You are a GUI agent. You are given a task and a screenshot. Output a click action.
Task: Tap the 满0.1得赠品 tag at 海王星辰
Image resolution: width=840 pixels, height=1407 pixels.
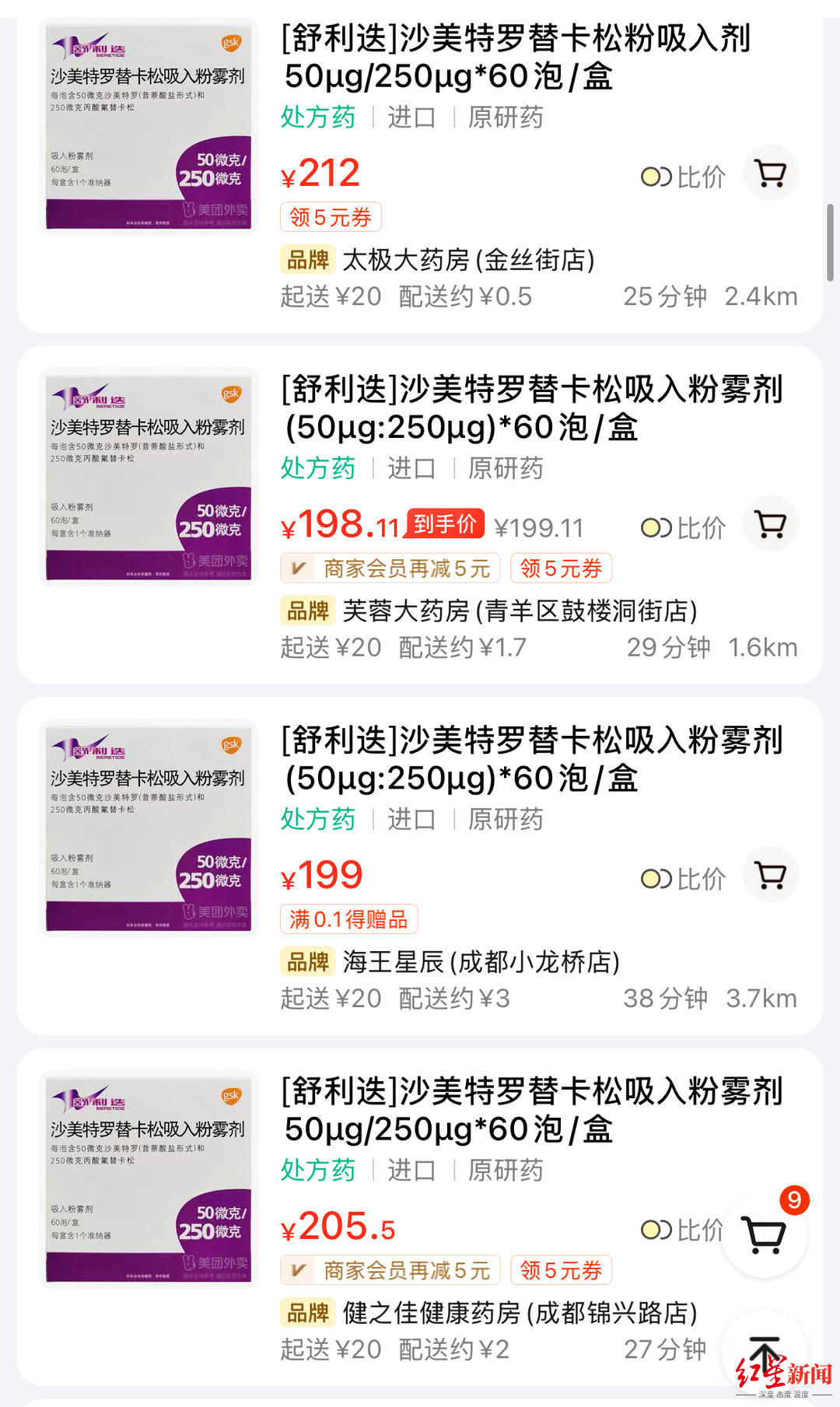(348, 919)
